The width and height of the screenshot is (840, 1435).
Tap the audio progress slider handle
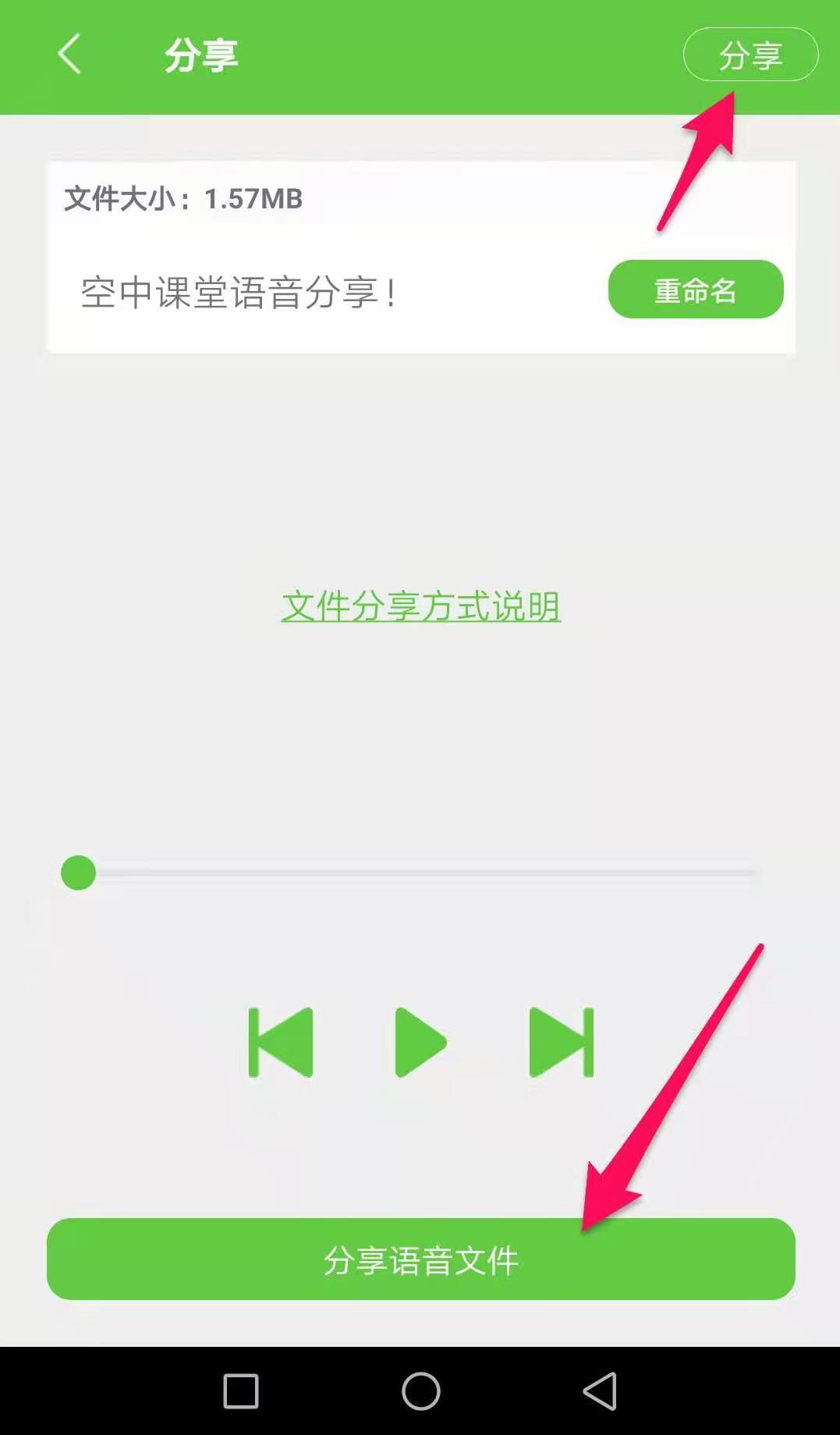coord(79,872)
